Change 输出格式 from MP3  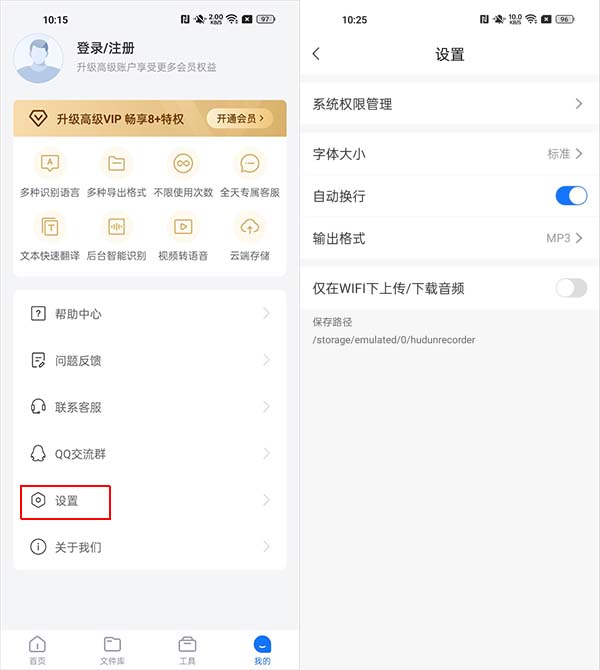pos(449,238)
